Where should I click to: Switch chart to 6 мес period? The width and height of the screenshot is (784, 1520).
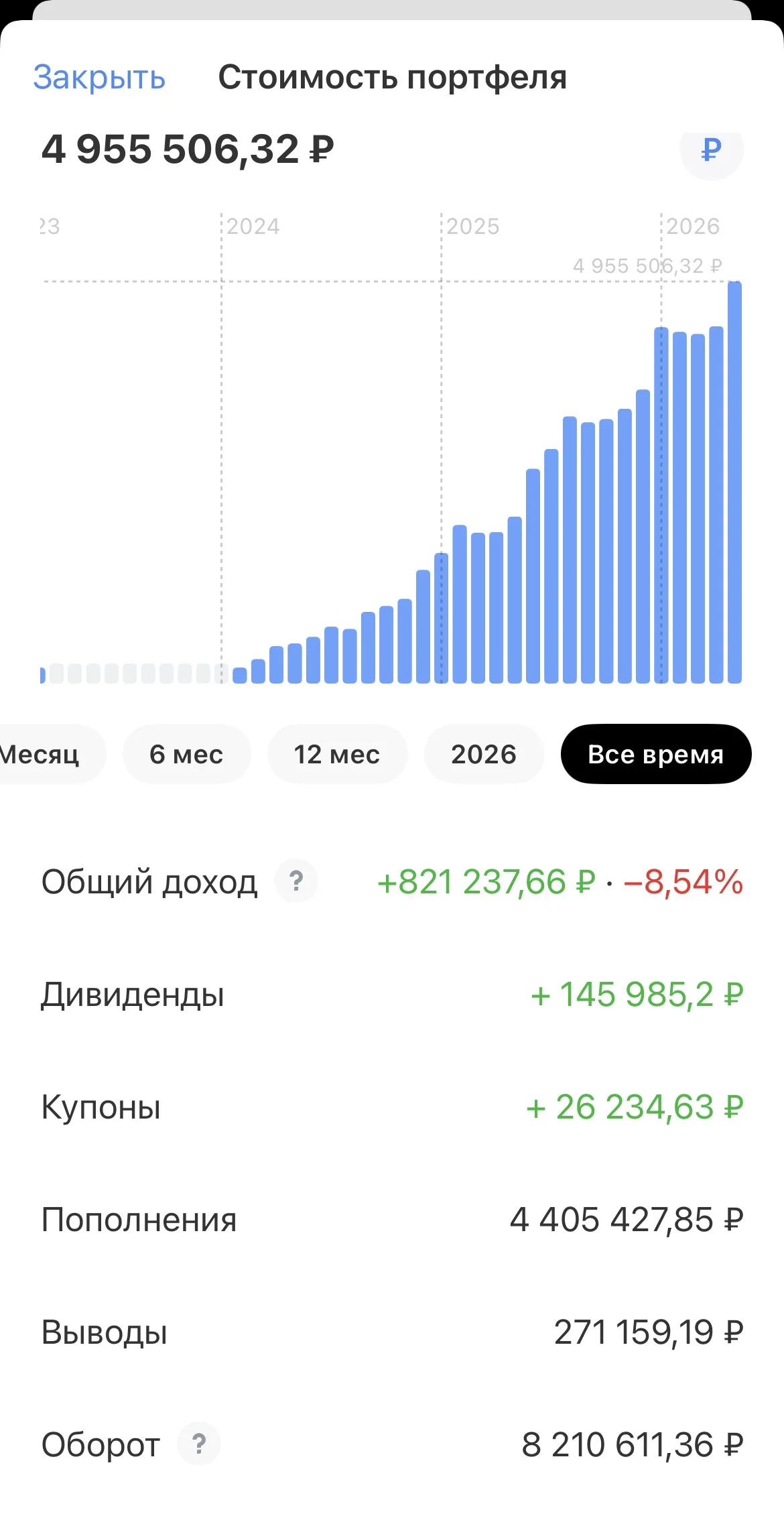(x=186, y=754)
